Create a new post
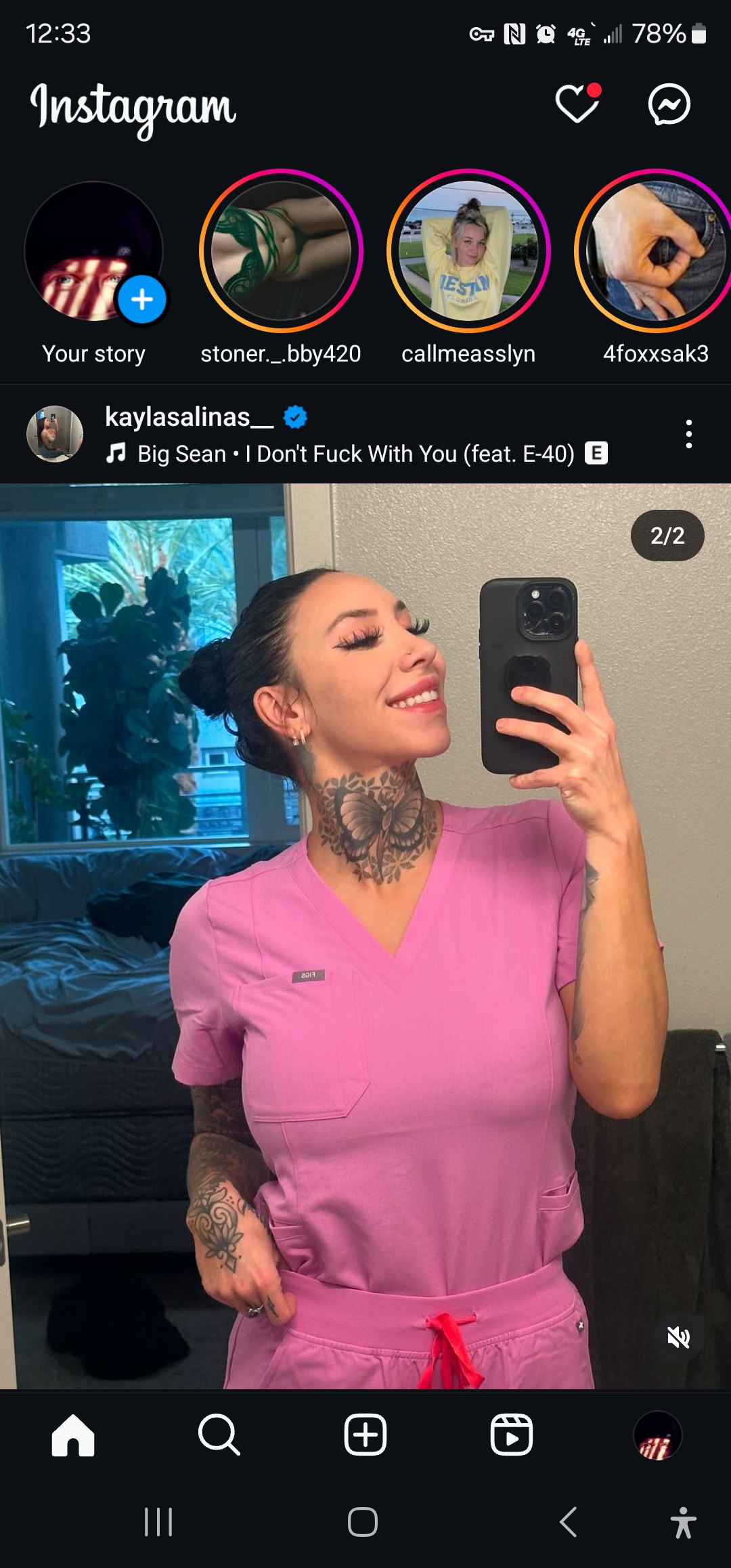This screenshot has height=1568, width=731. (365, 1435)
